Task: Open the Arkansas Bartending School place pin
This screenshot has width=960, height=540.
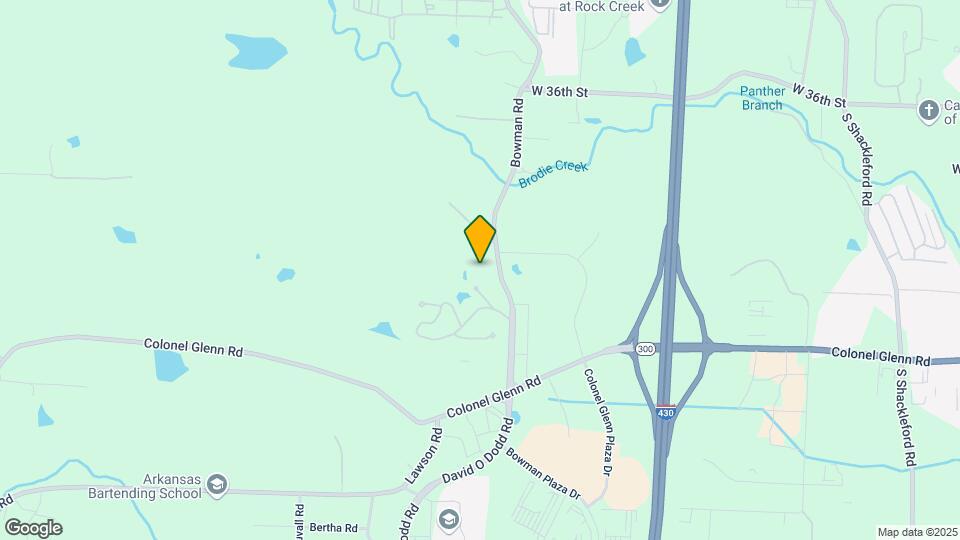Action: (x=216, y=486)
